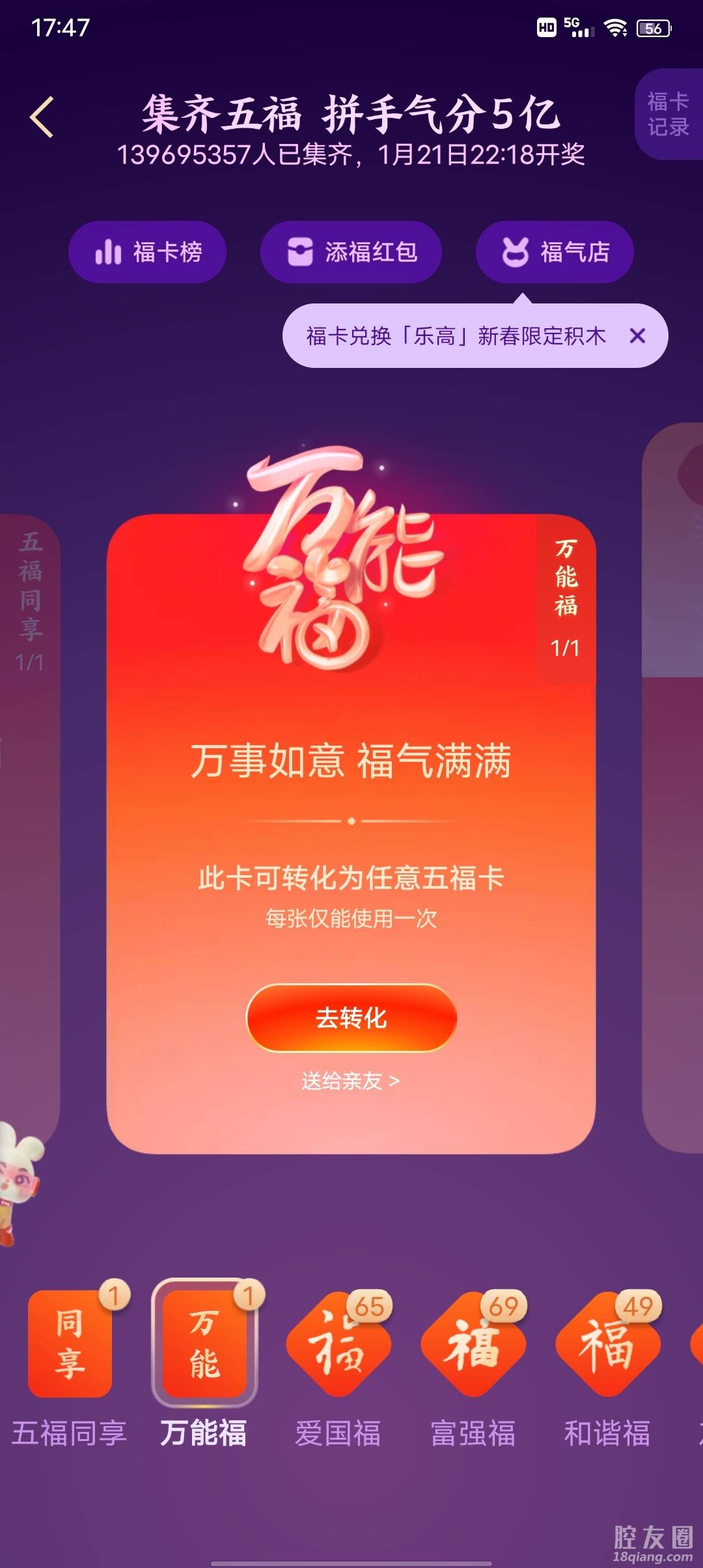Open 添福红包 red packet
This screenshot has width=703, height=1568.
click(x=351, y=252)
